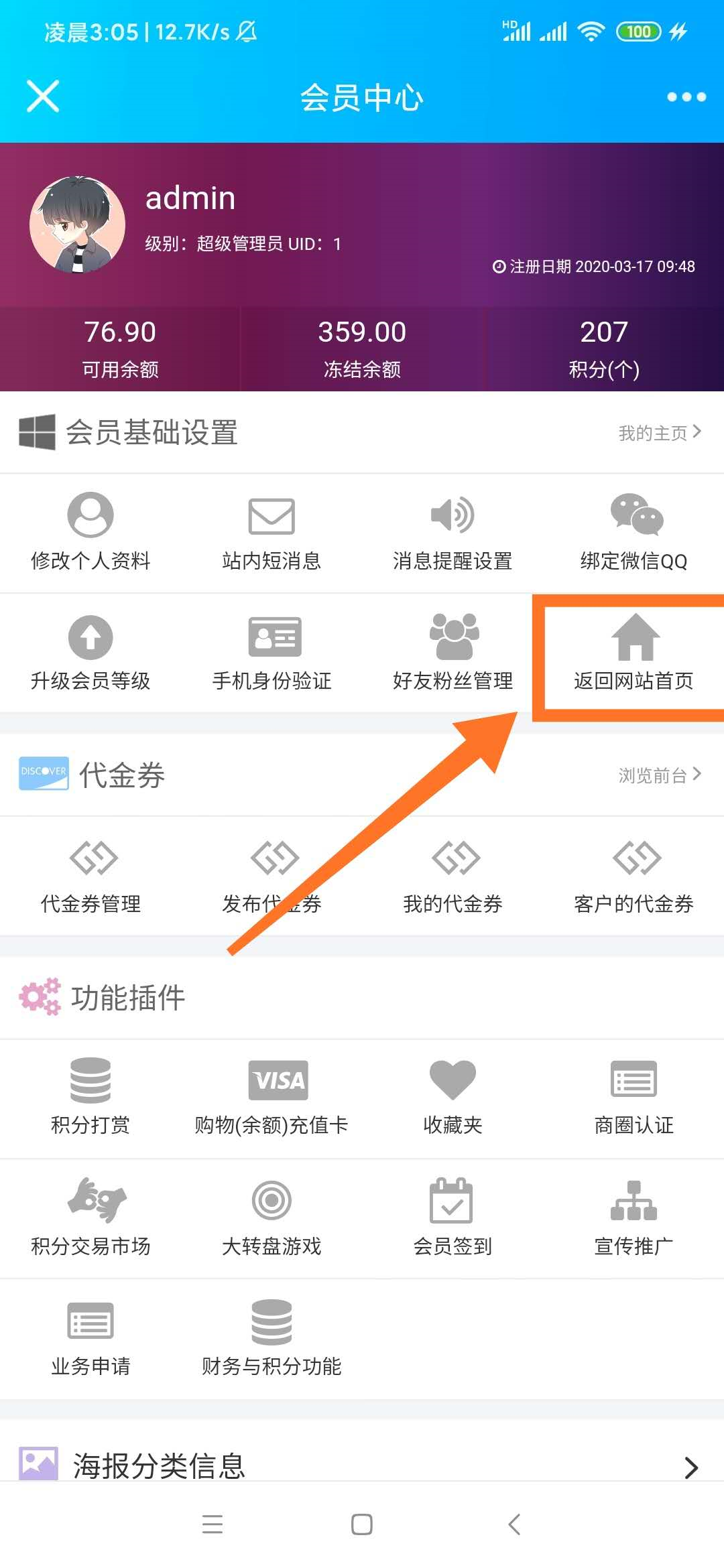Select 升级会员等级
724x1568 pixels.
click(90, 653)
